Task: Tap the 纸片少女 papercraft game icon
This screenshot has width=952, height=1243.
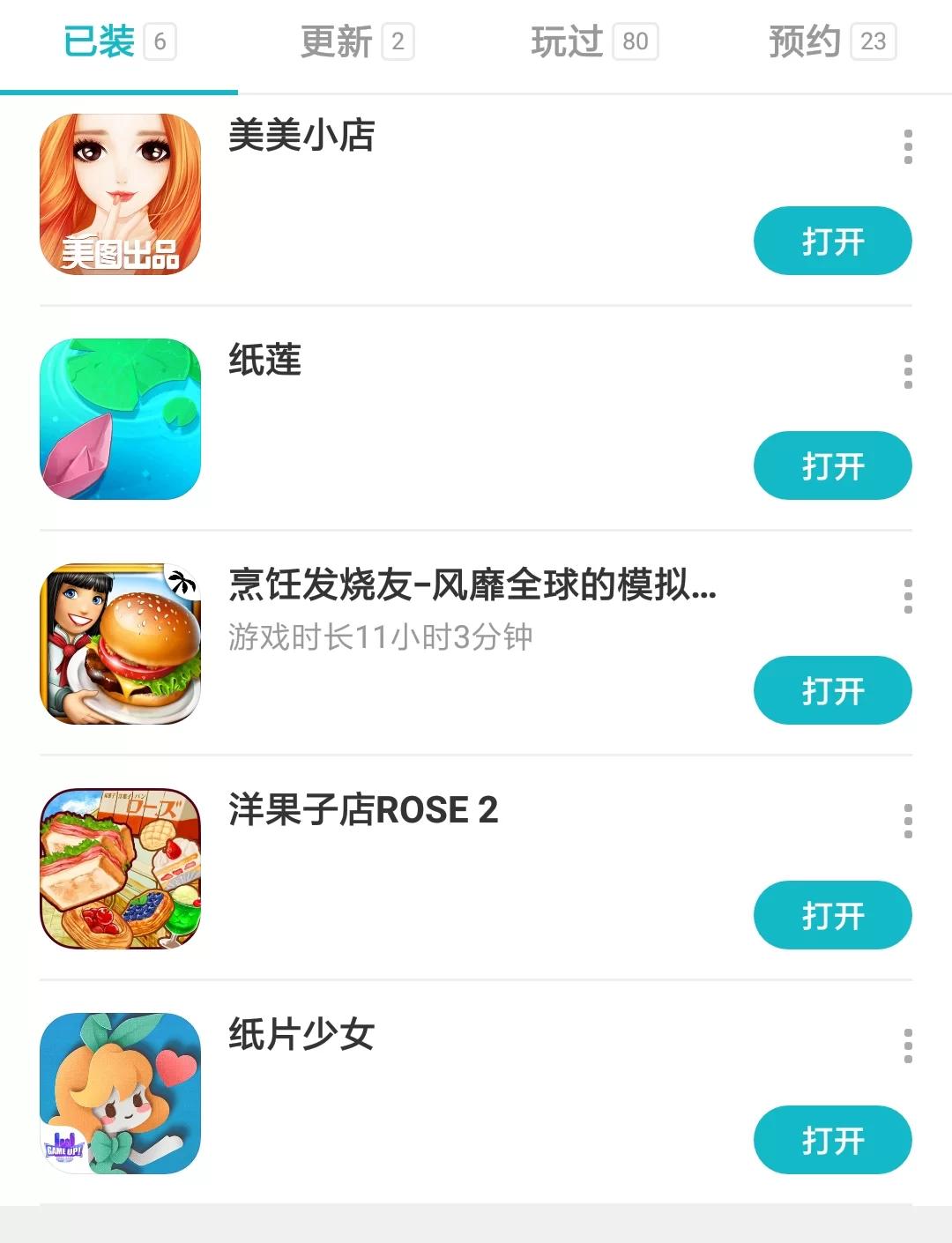Action: [x=121, y=1093]
